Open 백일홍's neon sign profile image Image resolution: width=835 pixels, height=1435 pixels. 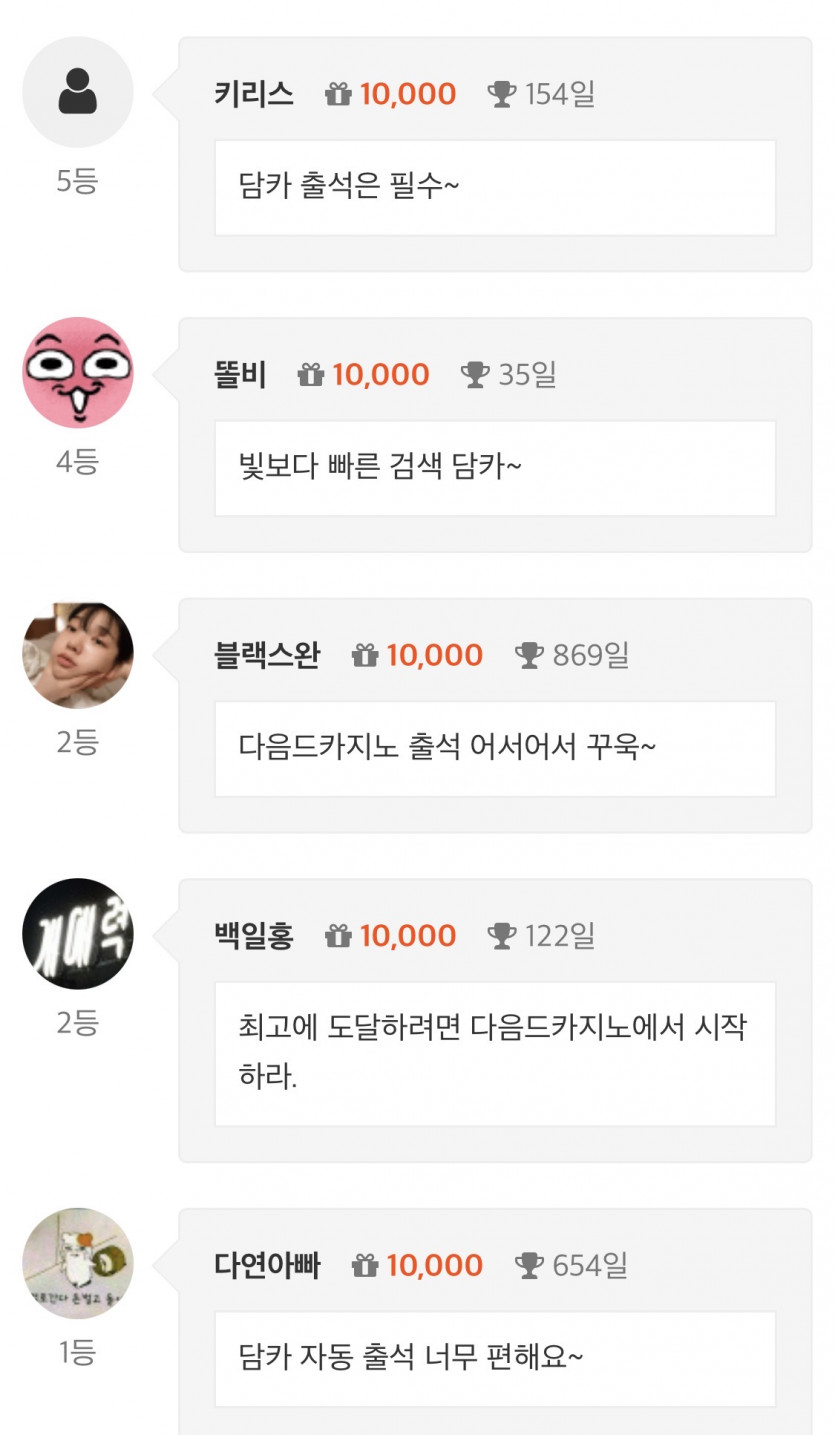[x=77, y=933]
